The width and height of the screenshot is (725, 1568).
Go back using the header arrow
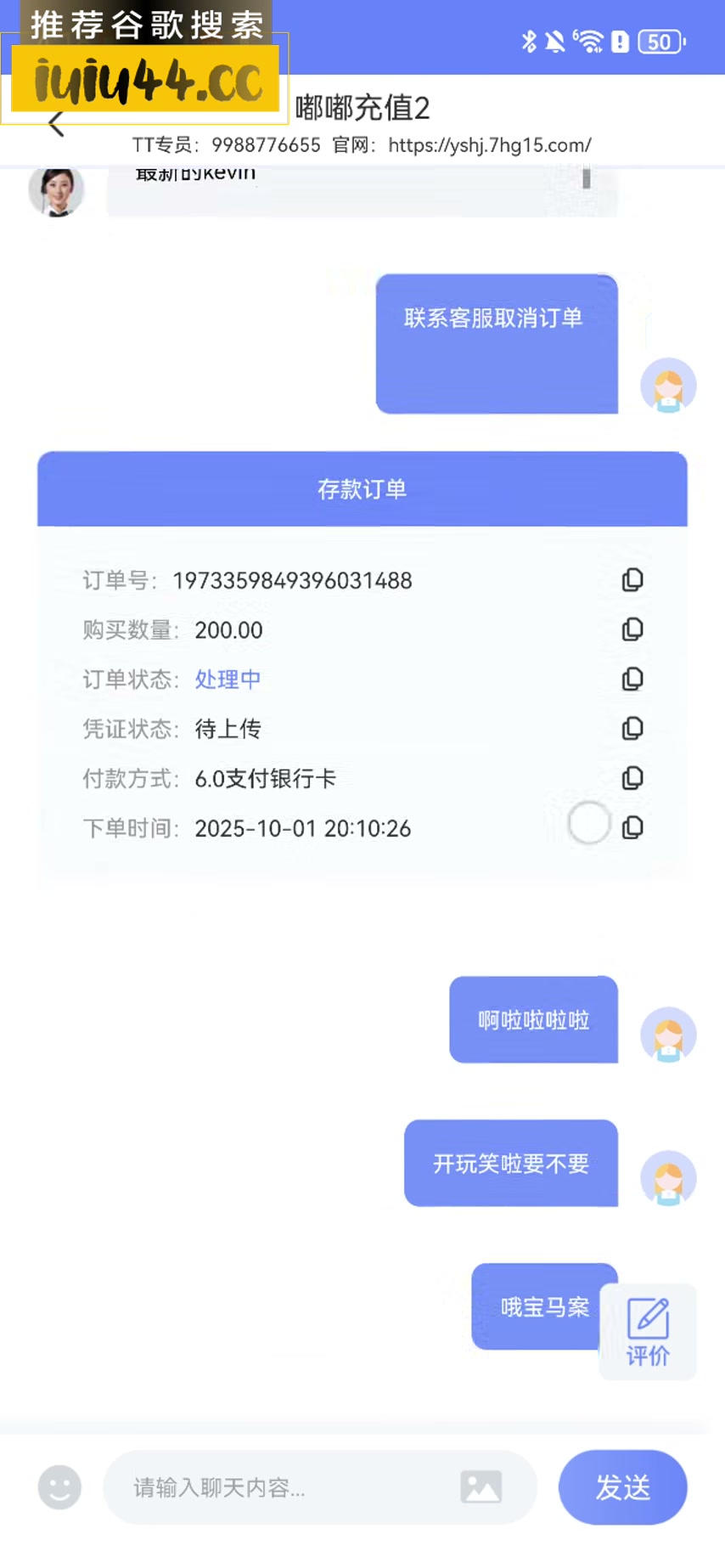[56, 125]
